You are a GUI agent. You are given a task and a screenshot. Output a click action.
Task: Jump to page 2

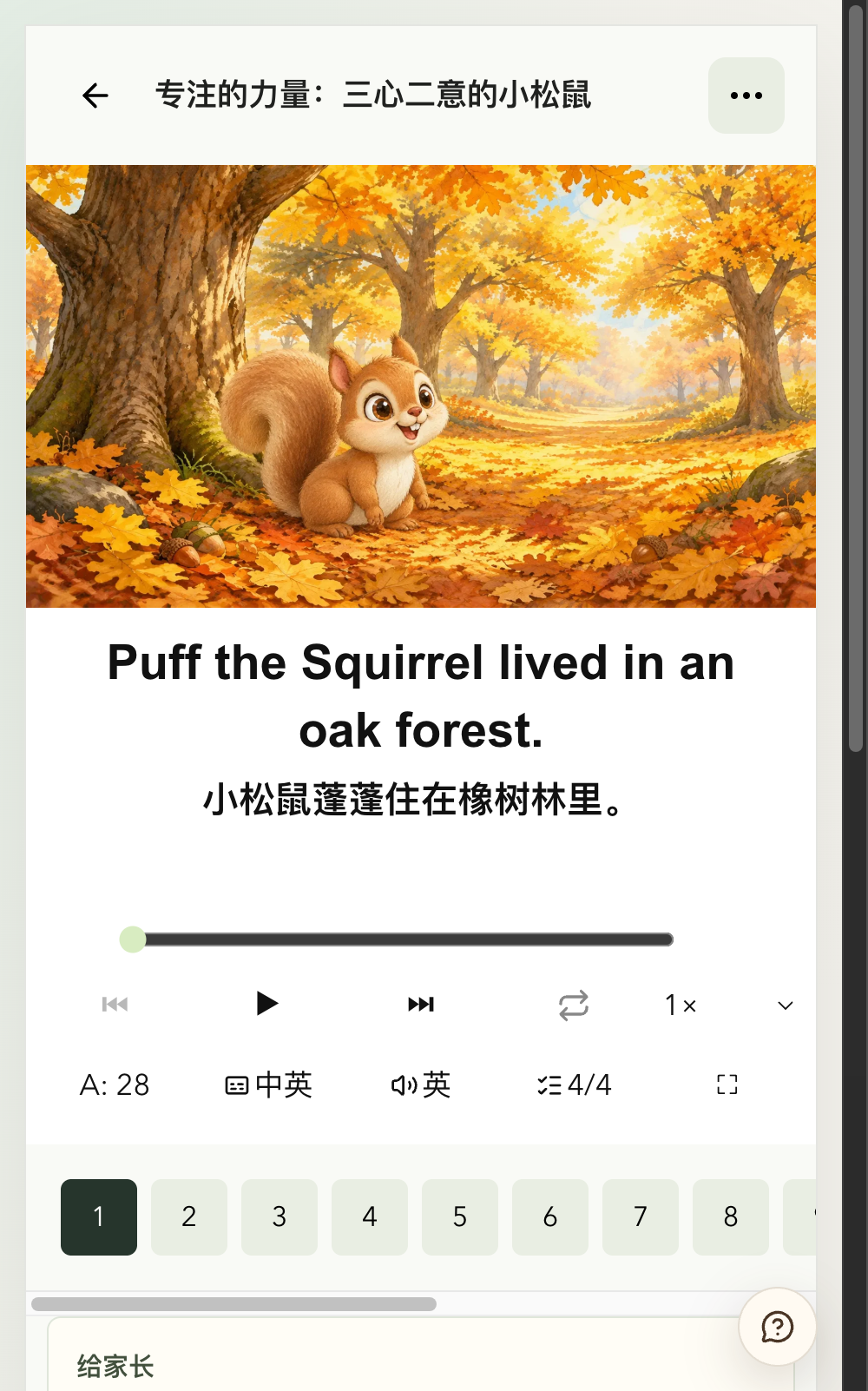pyautogui.click(x=189, y=1216)
